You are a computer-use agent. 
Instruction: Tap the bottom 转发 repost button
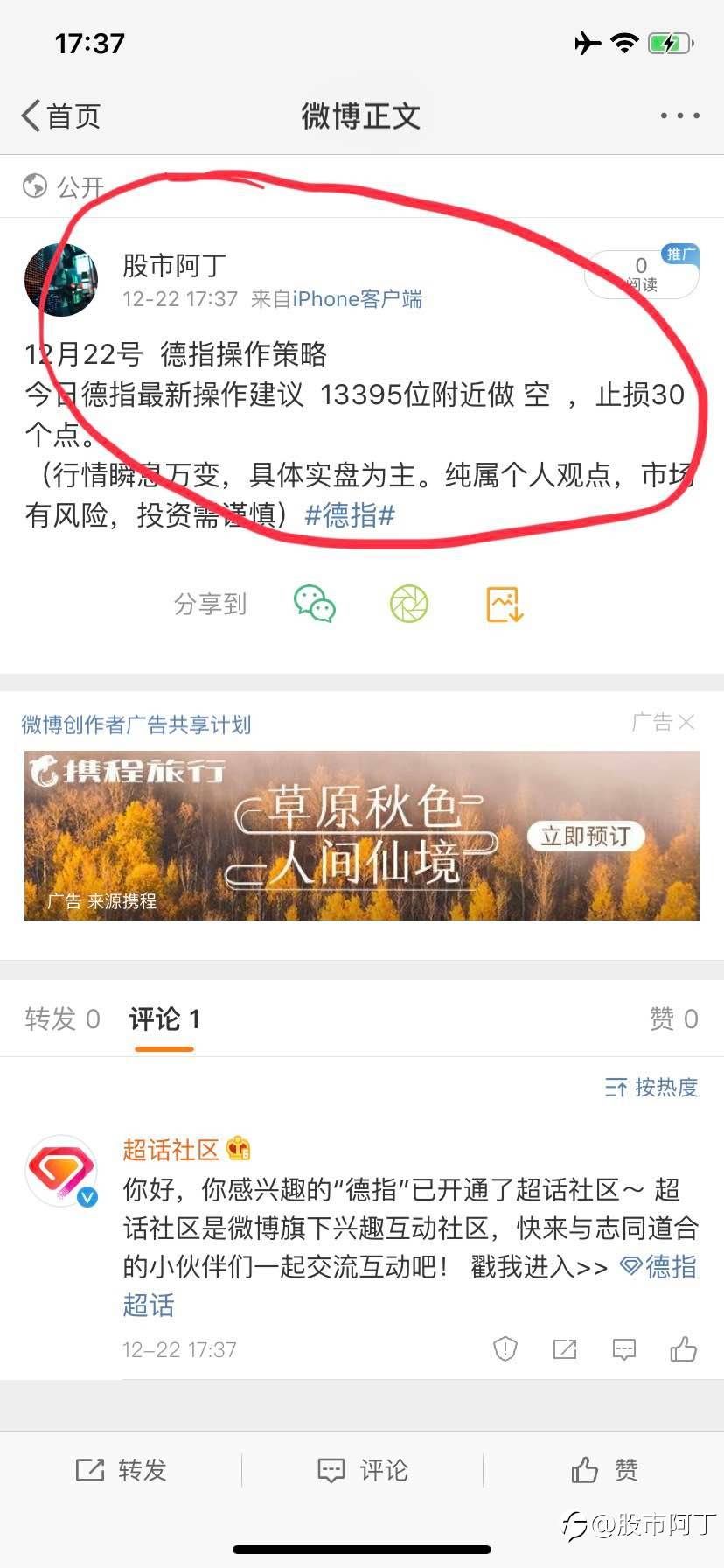pyautogui.click(x=121, y=1470)
